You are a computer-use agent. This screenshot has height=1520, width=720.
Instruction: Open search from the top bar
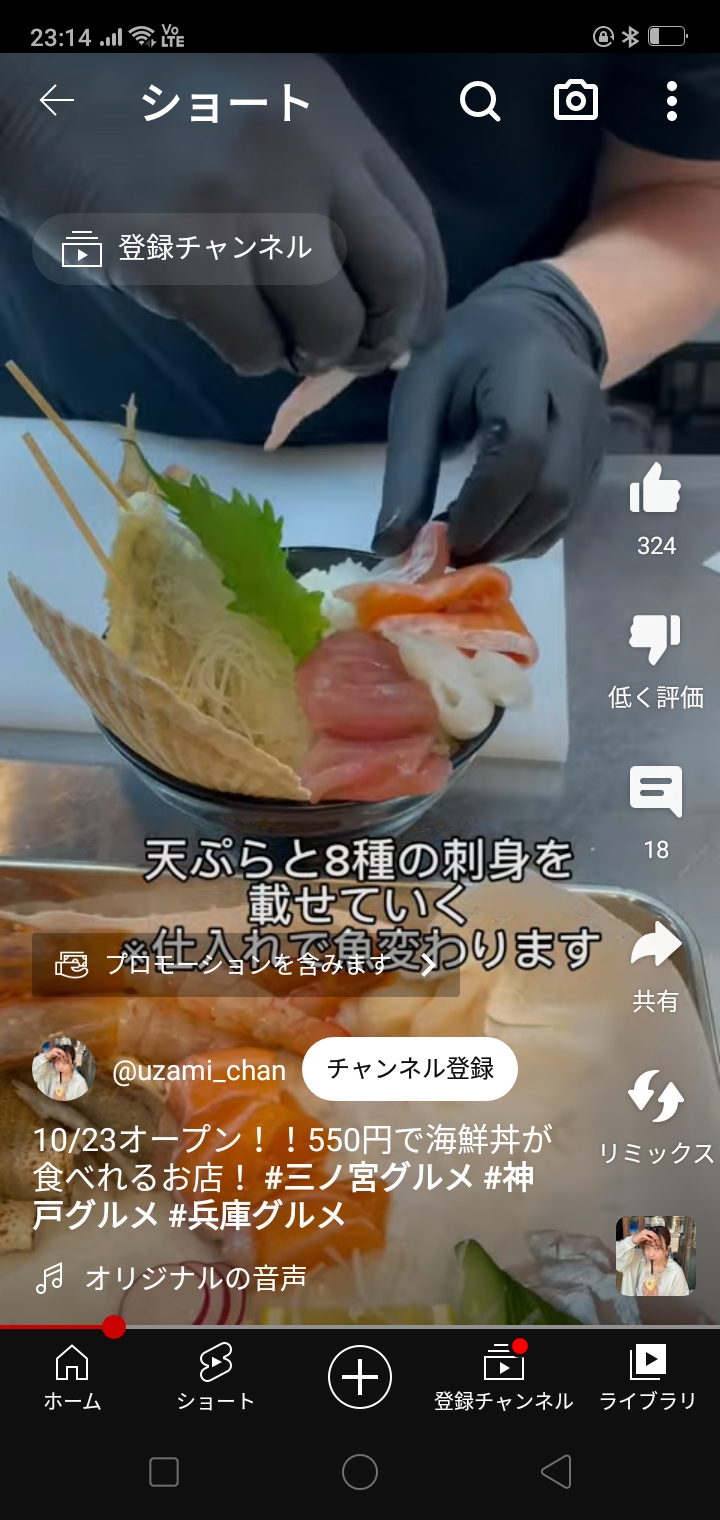tap(479, 101)
